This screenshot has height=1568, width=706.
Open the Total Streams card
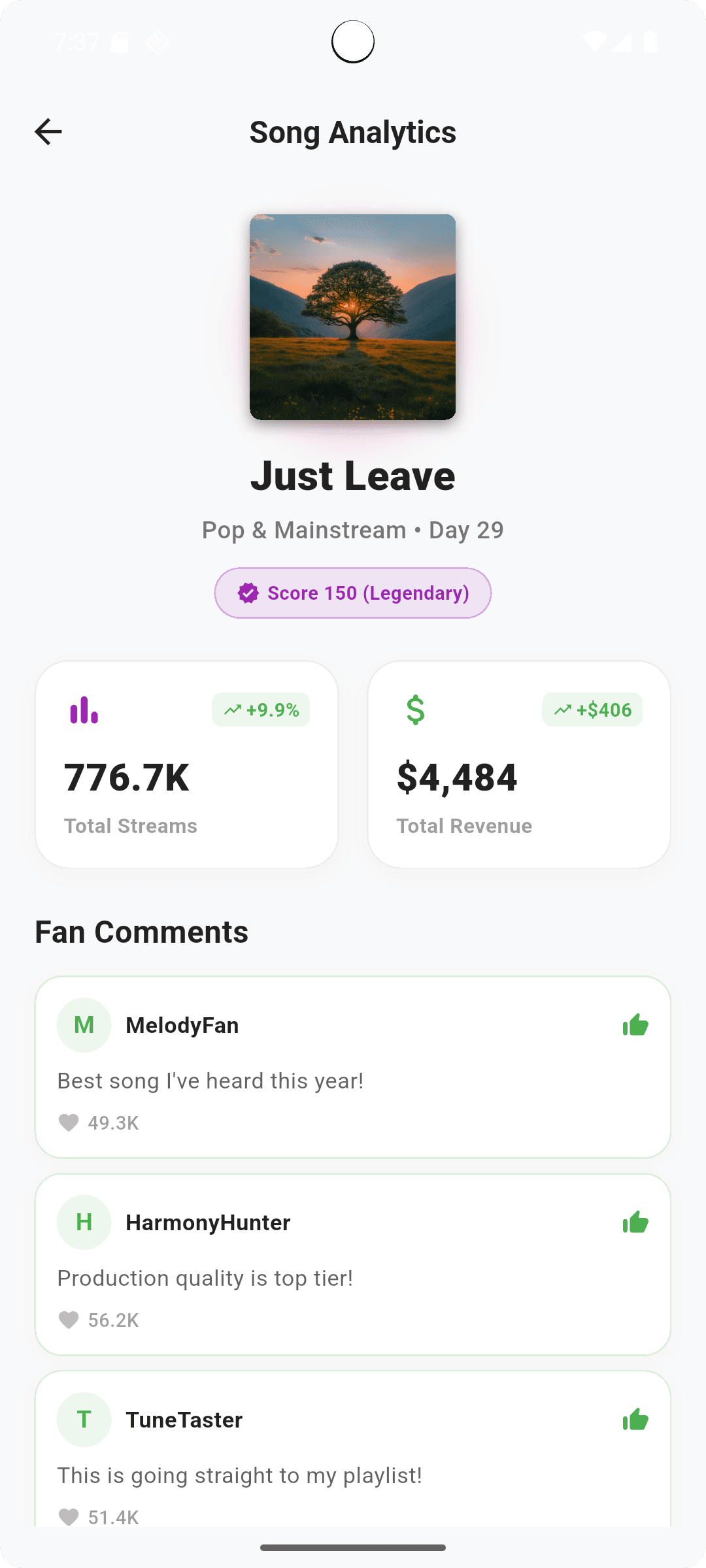pos(187,764)
